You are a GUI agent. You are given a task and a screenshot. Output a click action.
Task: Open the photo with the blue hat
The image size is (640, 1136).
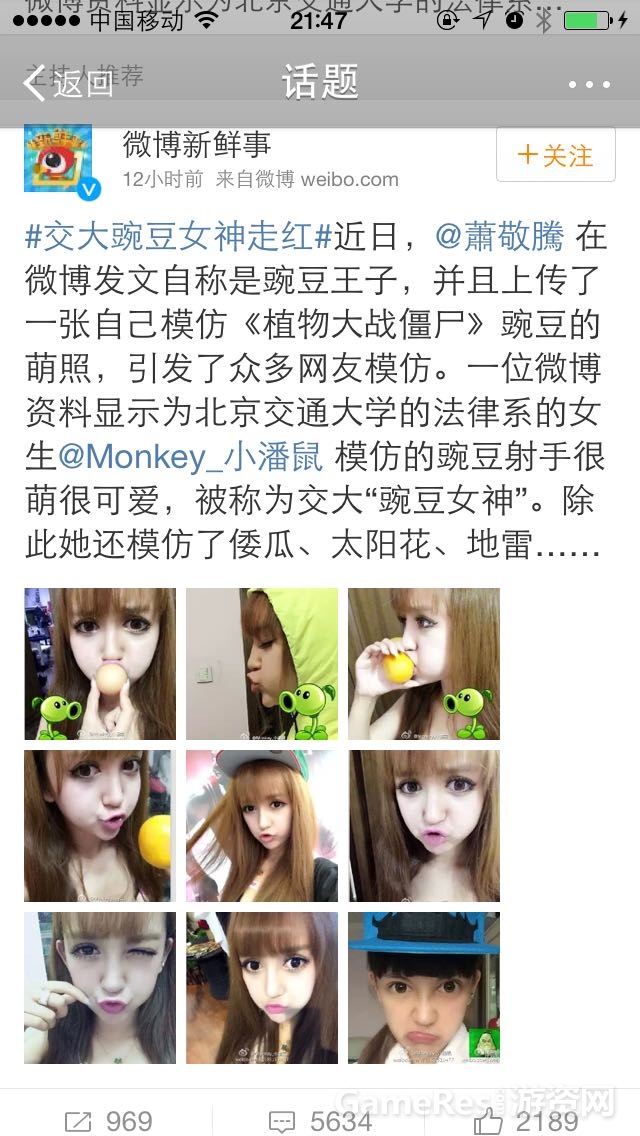[424, 988]
